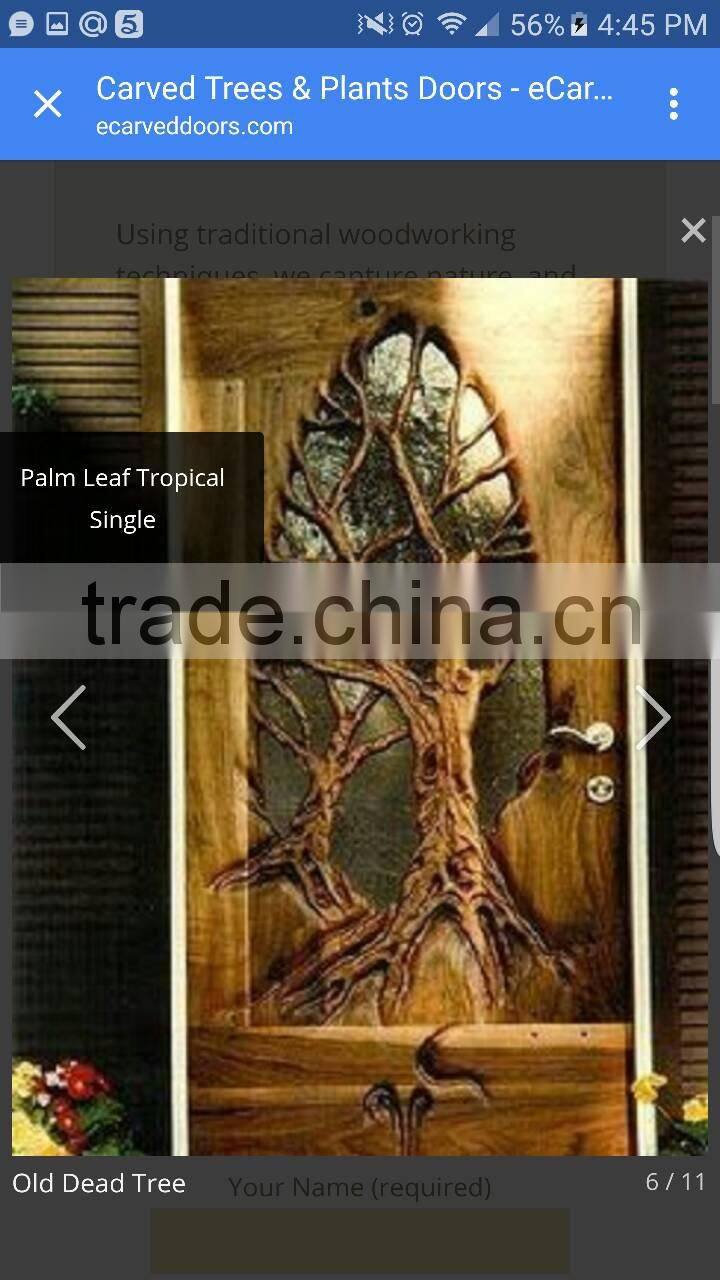Open the browser overflow menu
Screen dimensions: 720x1280
674,104
